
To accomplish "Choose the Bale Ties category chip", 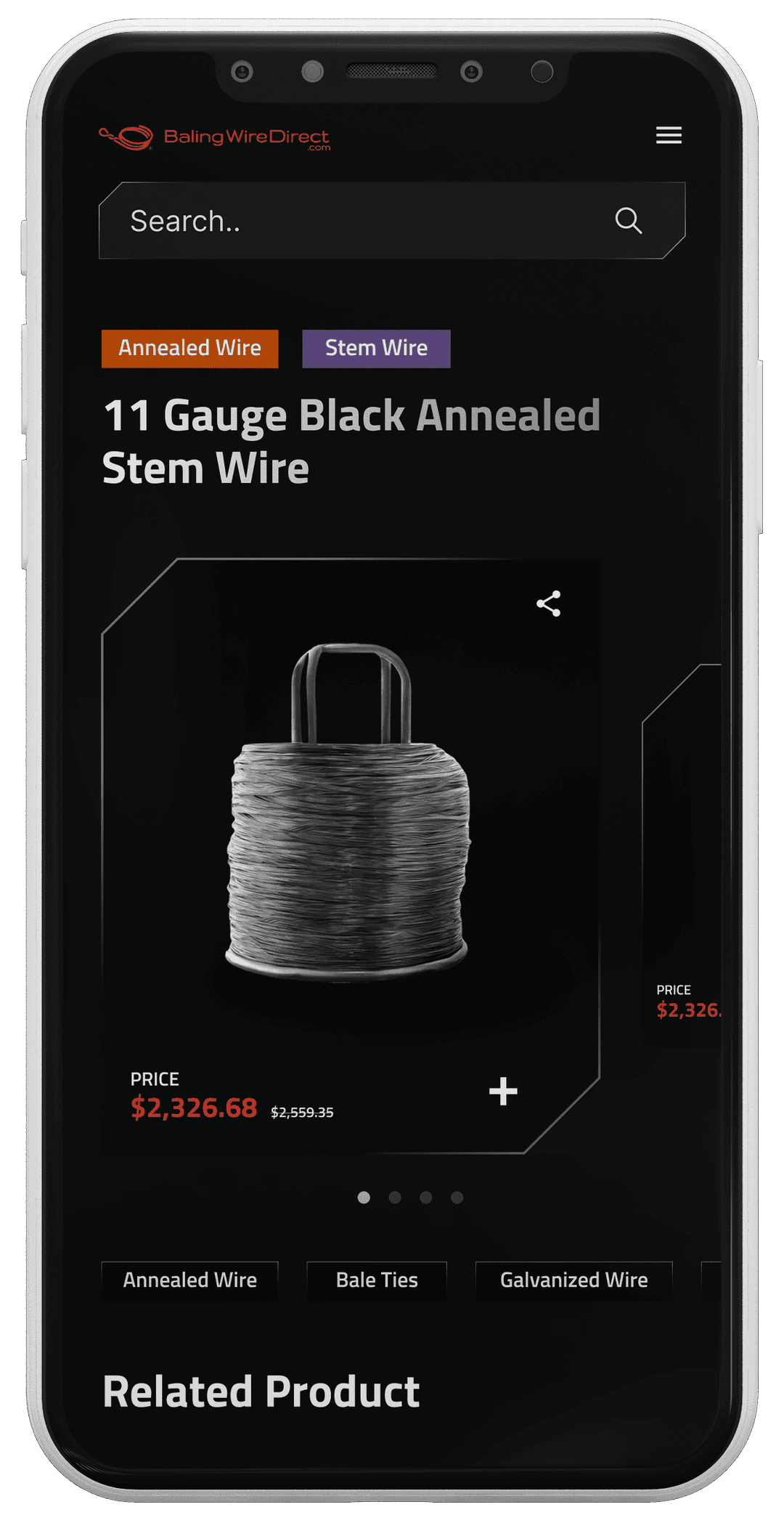I will coord(377,1280).
